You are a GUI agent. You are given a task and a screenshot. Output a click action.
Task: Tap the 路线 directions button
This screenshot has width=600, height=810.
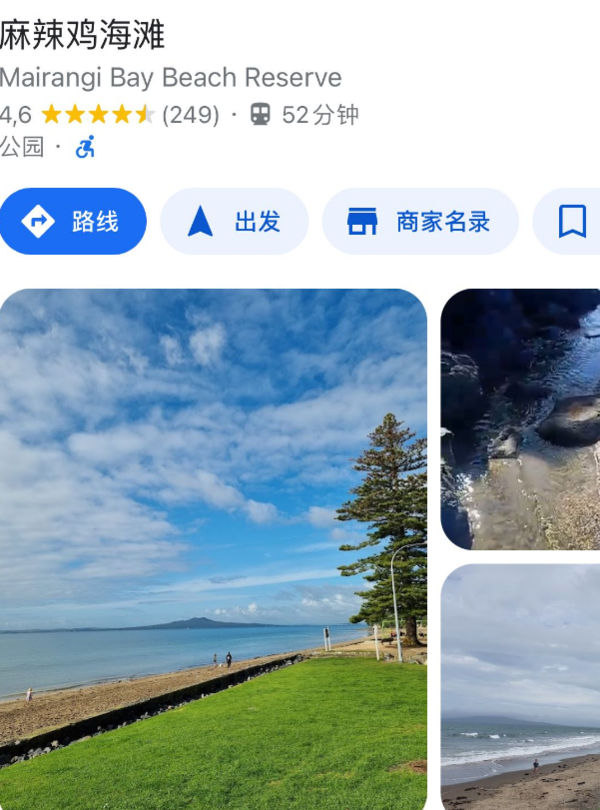tap(73, 221)
